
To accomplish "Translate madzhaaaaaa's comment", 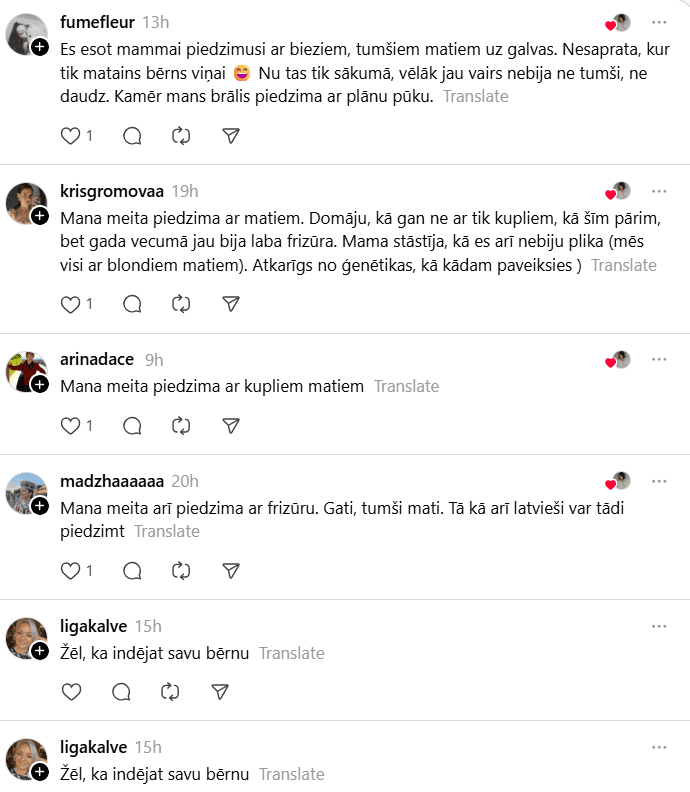I will 166,531.
